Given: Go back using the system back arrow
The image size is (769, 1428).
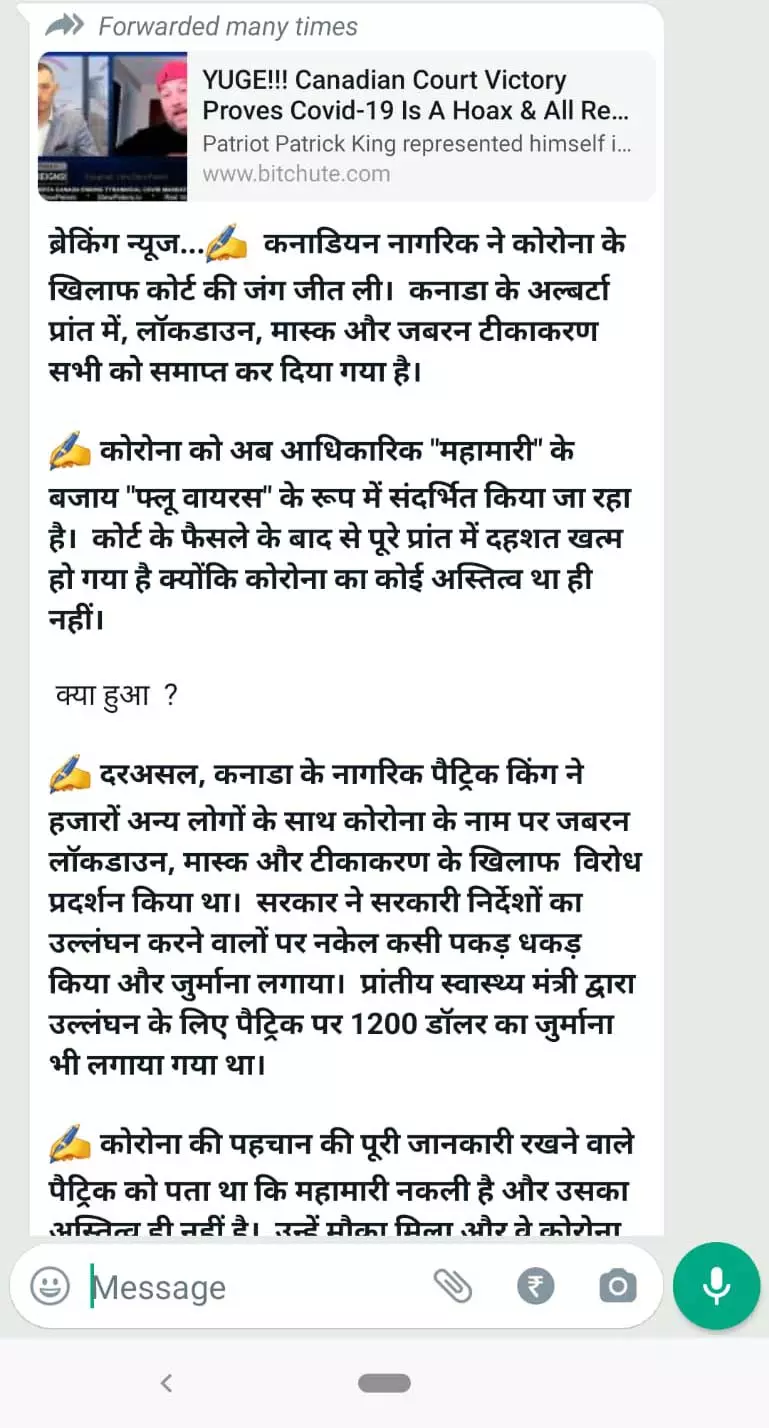Looking at the screenshot, I should (x=166, y=1384).
